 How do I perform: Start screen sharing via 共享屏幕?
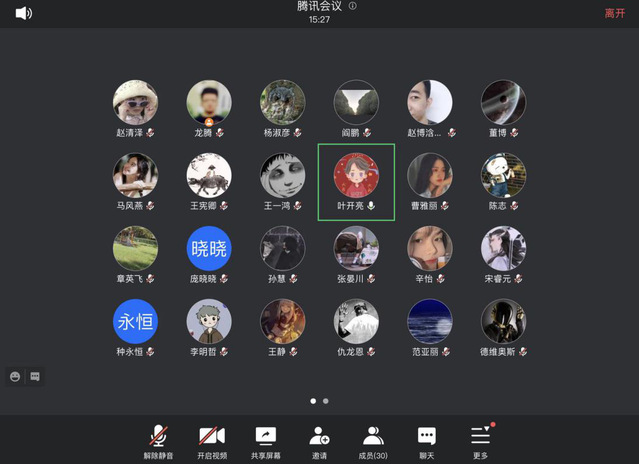tap(265, 441)
